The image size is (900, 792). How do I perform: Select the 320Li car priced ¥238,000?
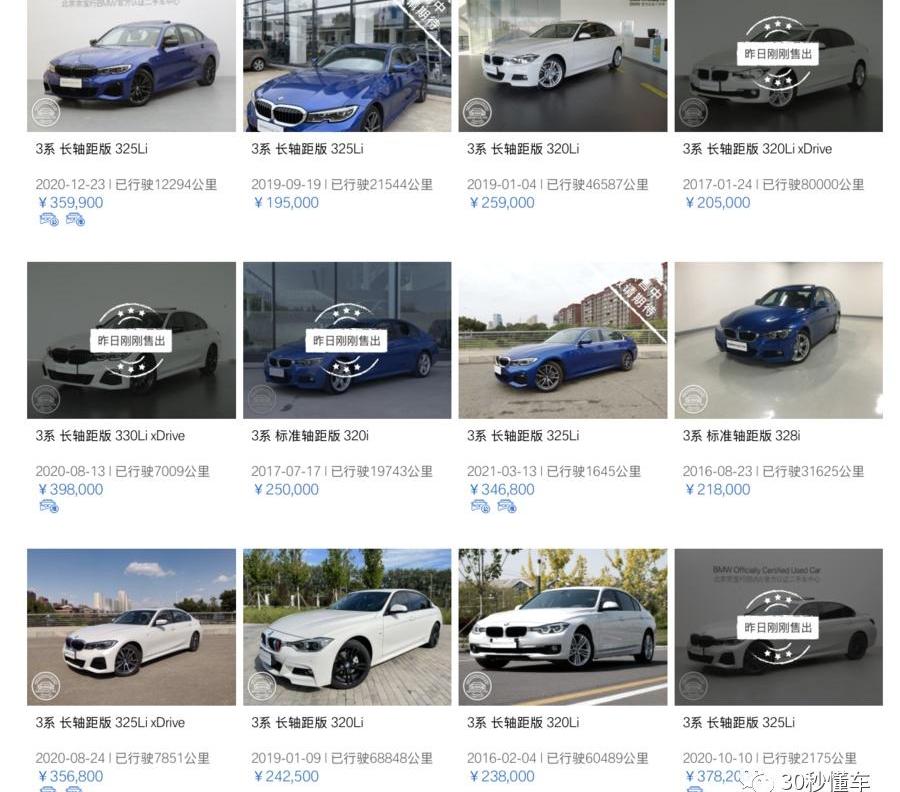click(x=562, y=627)
